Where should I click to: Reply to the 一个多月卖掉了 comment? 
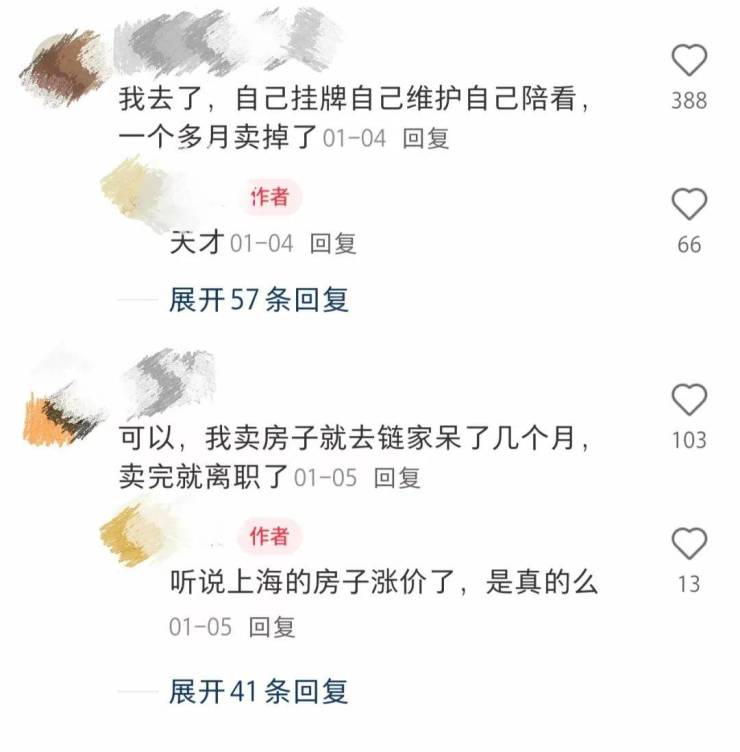pyautogui.click(x=425, y=139)
